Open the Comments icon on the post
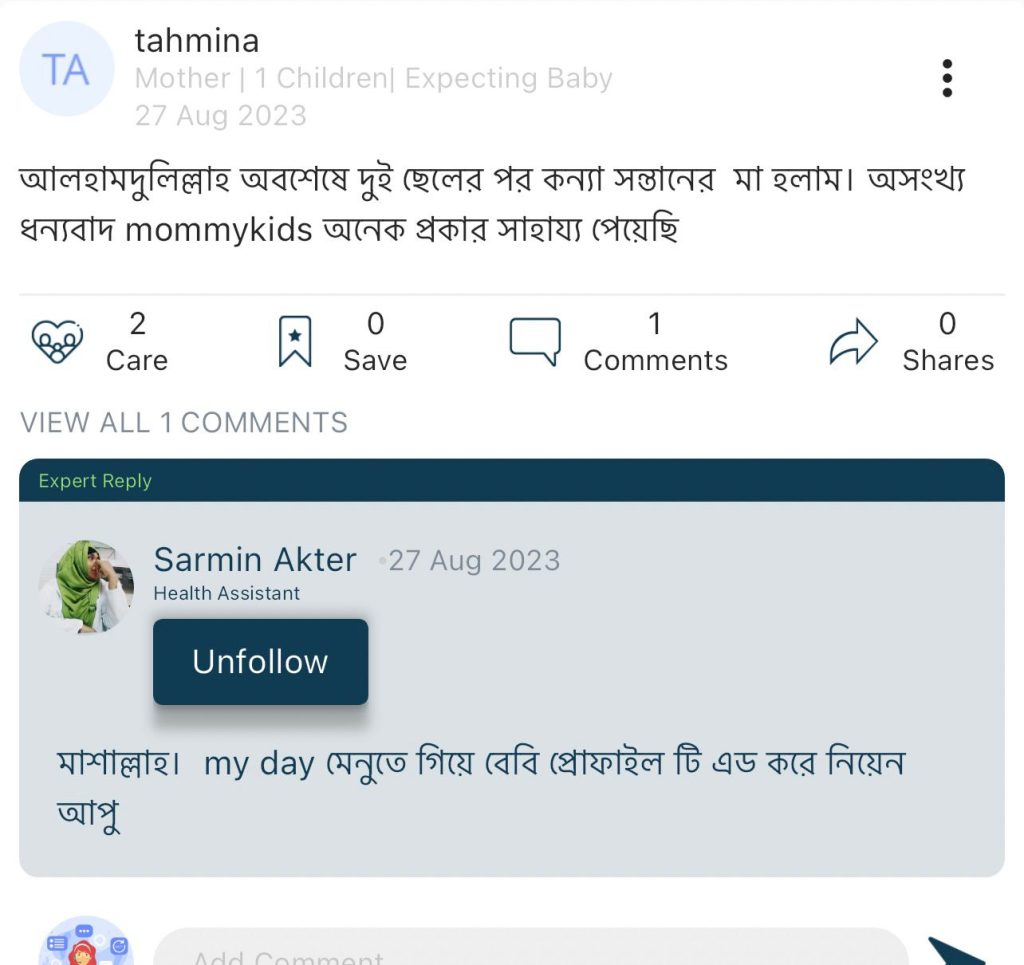This screenshot has height=965, width=1024. (535, 342)
